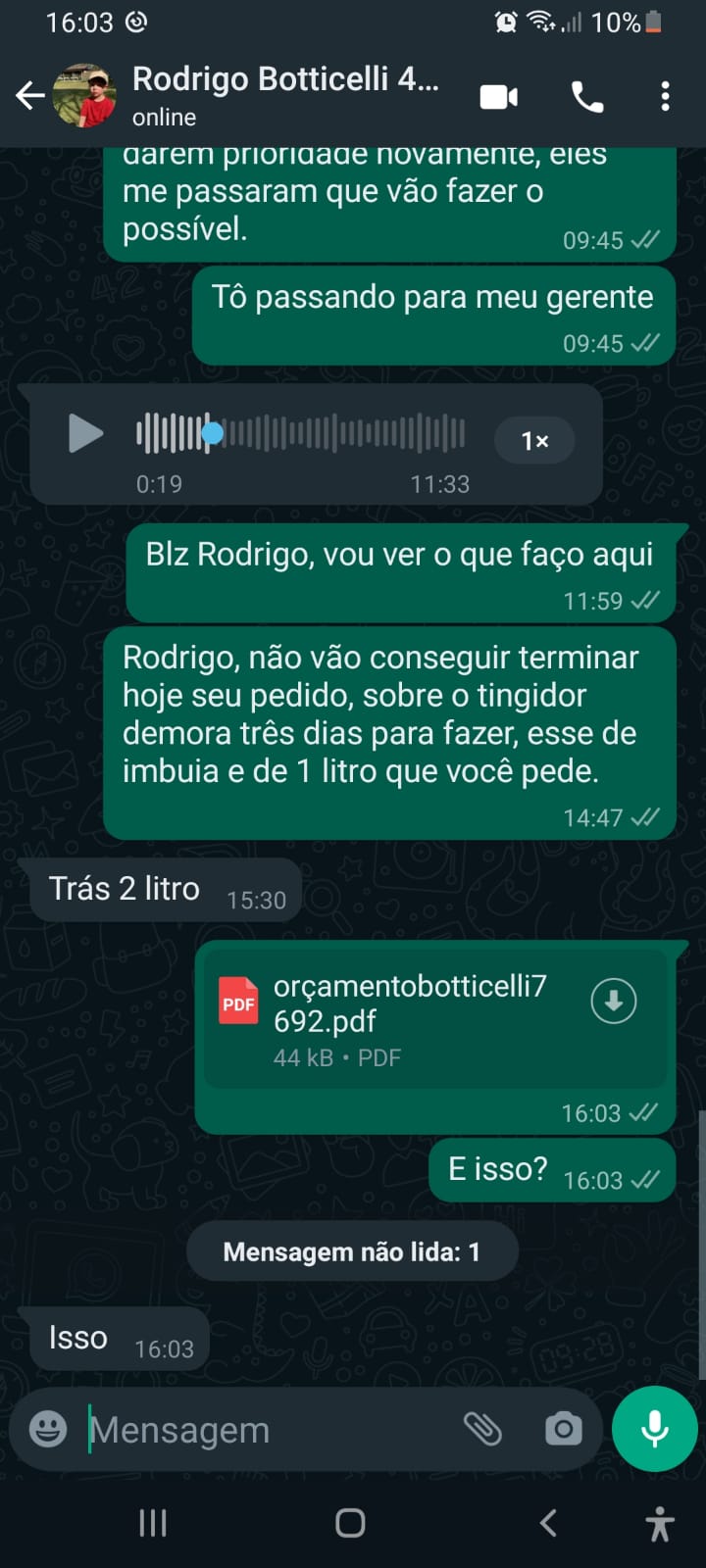Screen dimensions: 706x1568
Task: Open the emoji picker
Action: coord(48,1429)
